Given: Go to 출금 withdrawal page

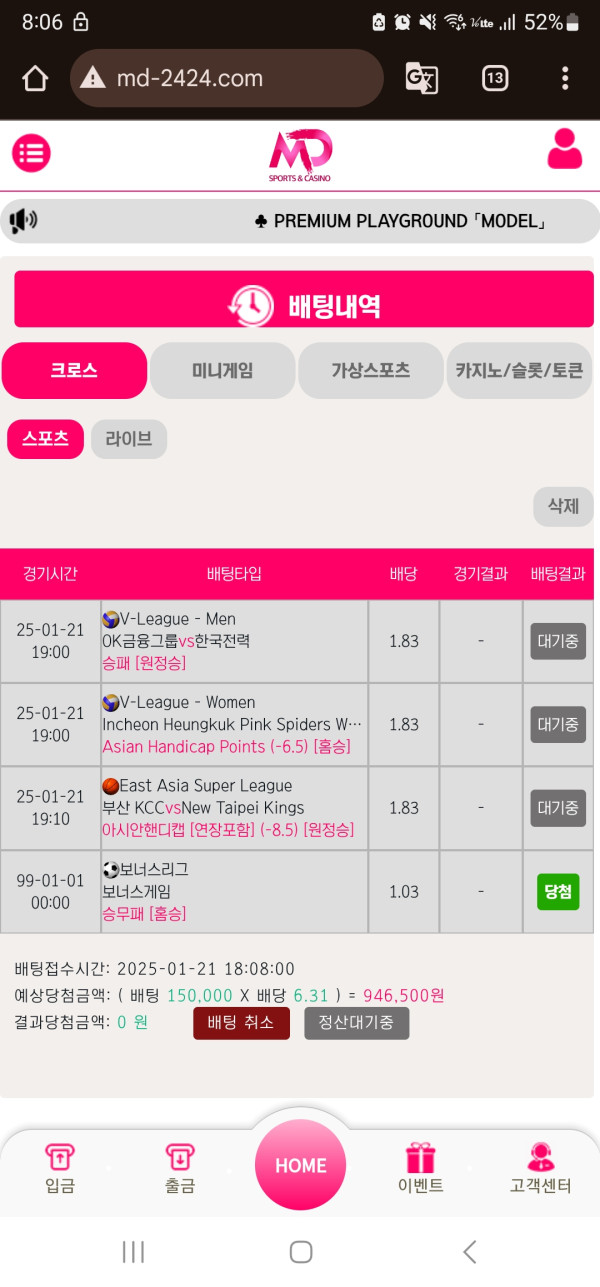Looking at the screenshot, I should 180,1168.
